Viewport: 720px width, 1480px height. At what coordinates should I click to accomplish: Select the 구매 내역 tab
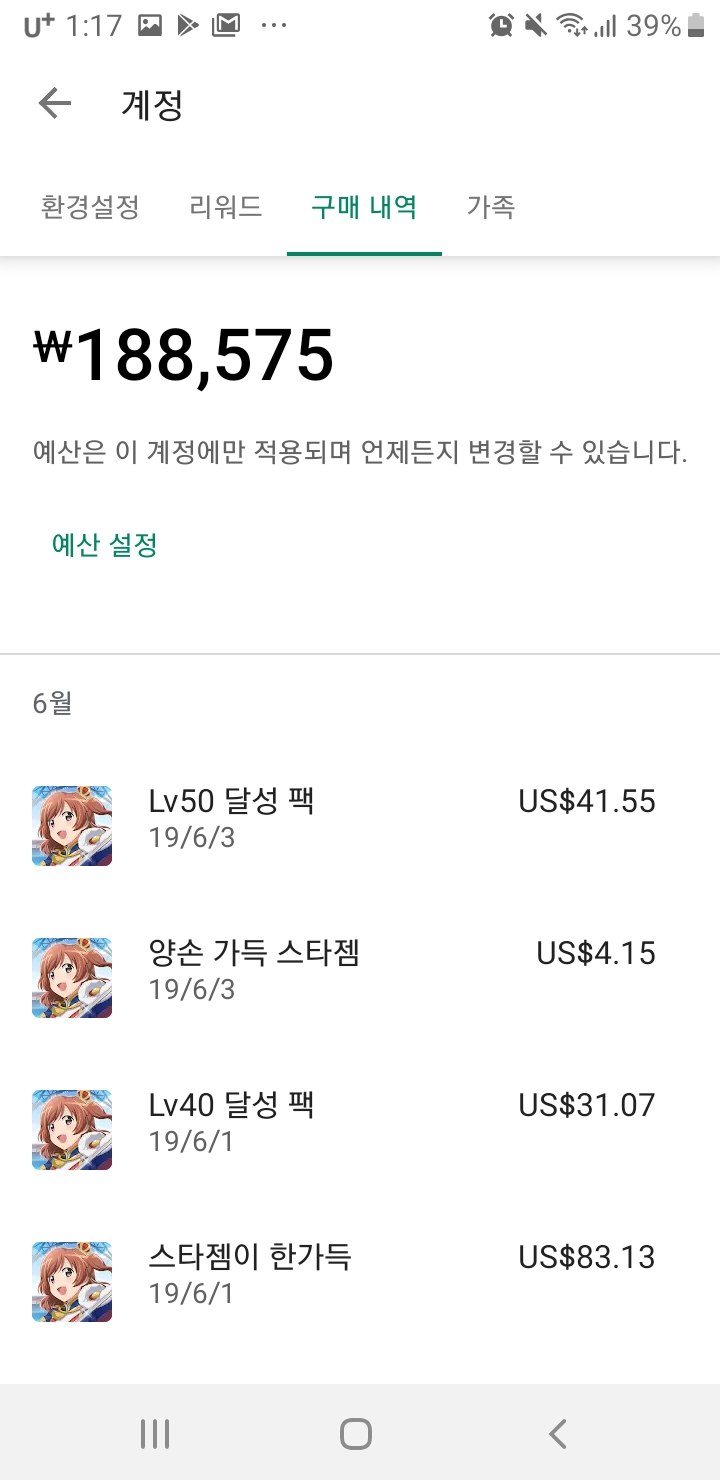364,207
